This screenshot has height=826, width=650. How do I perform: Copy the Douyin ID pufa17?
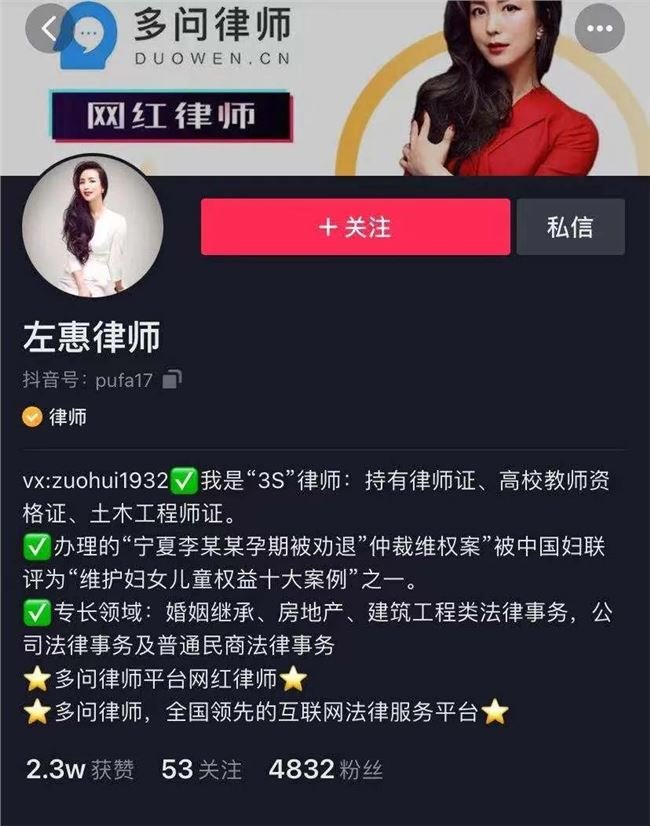click(172, 380)
